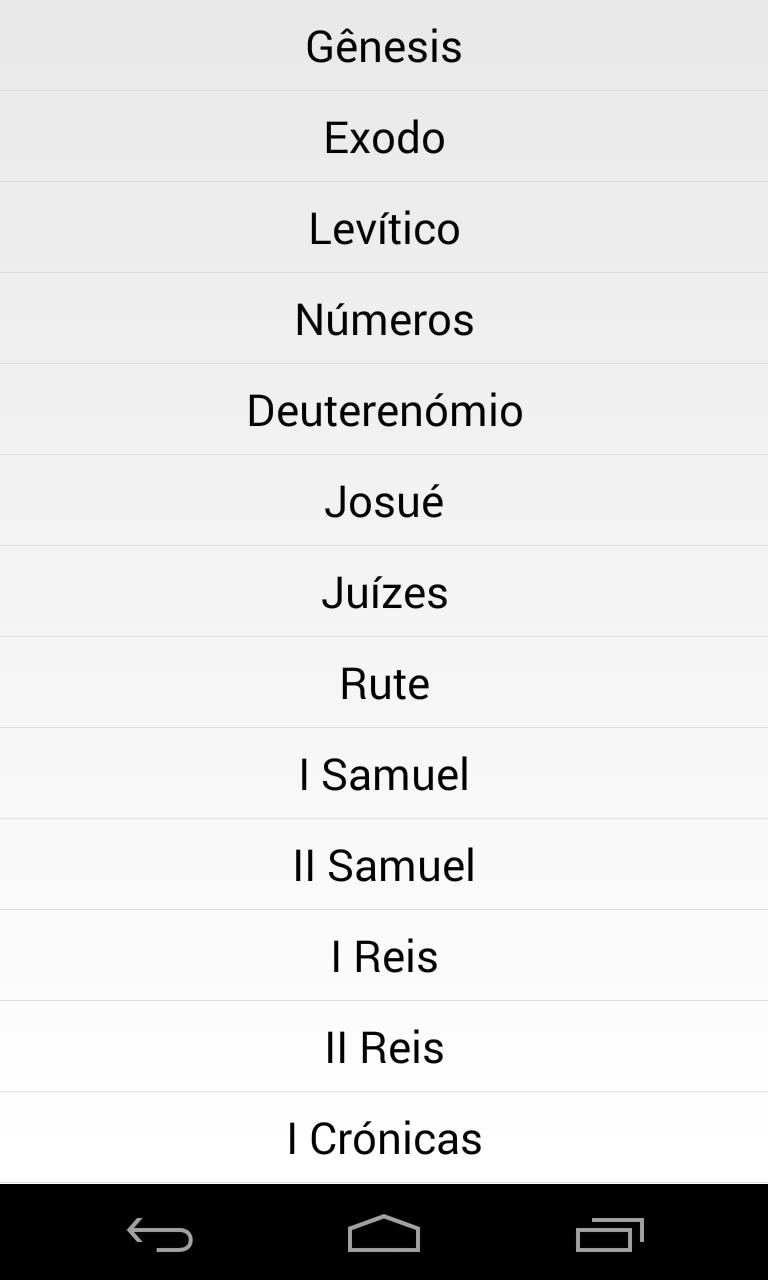The height and width of the screenshot is (1280, 768).
Task: Choose II Reis from the list
Action: point(384,1046)
